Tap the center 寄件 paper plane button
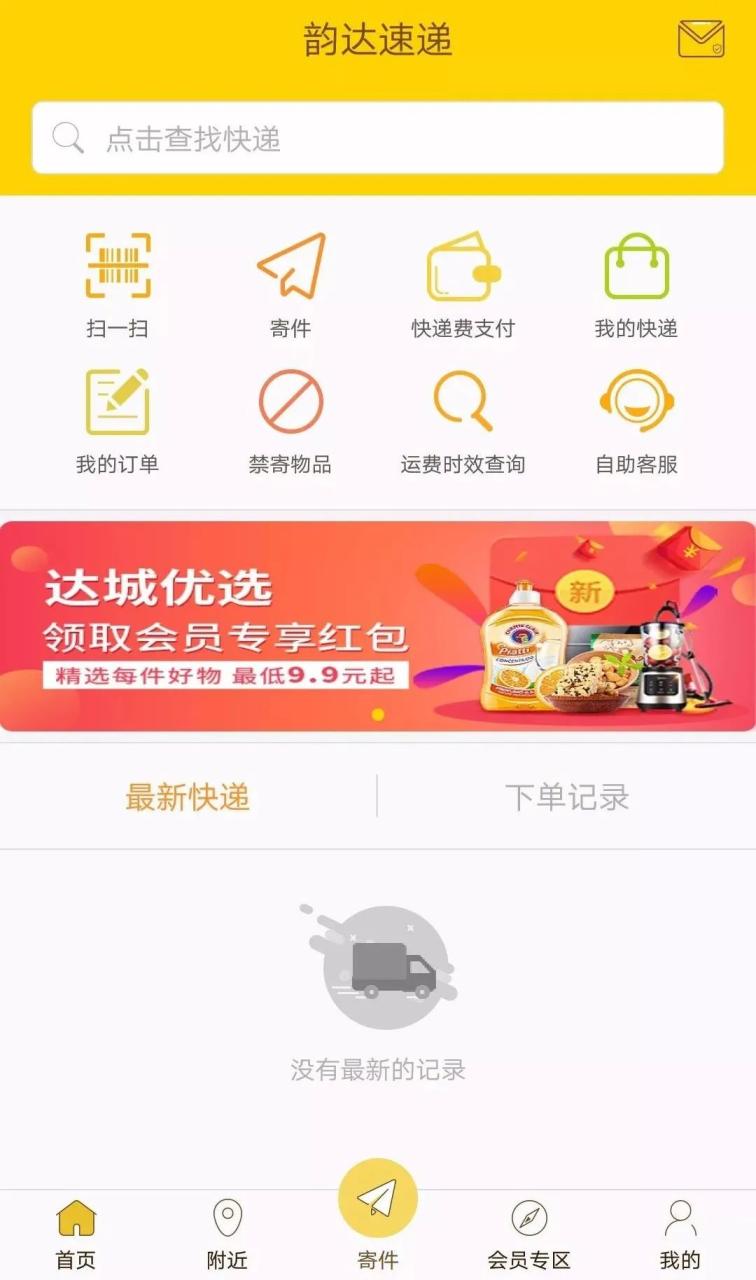Screen dimensions: 756x1280 (378, 1200)
